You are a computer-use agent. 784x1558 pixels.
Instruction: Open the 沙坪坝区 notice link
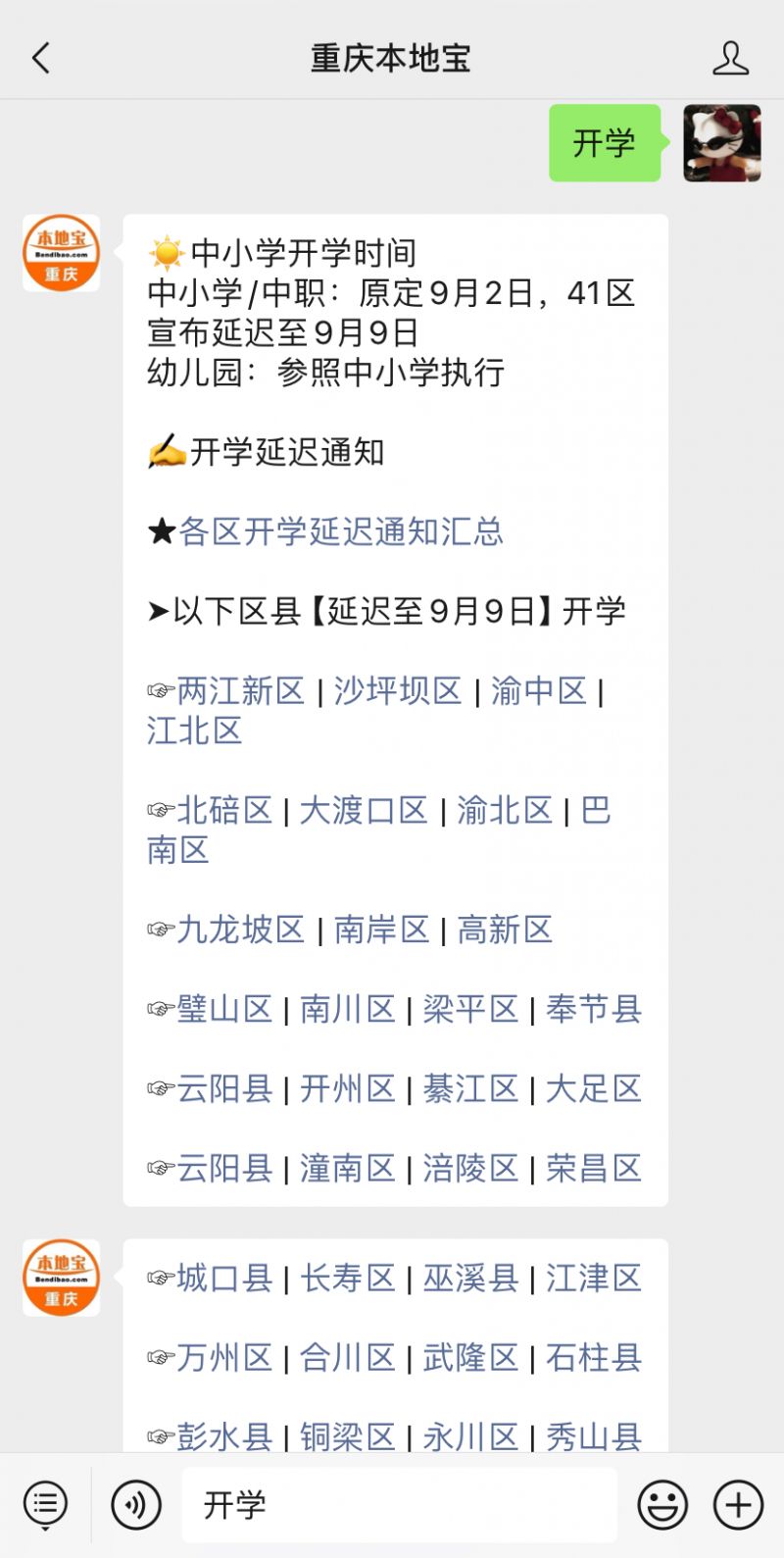coord(397,691)
